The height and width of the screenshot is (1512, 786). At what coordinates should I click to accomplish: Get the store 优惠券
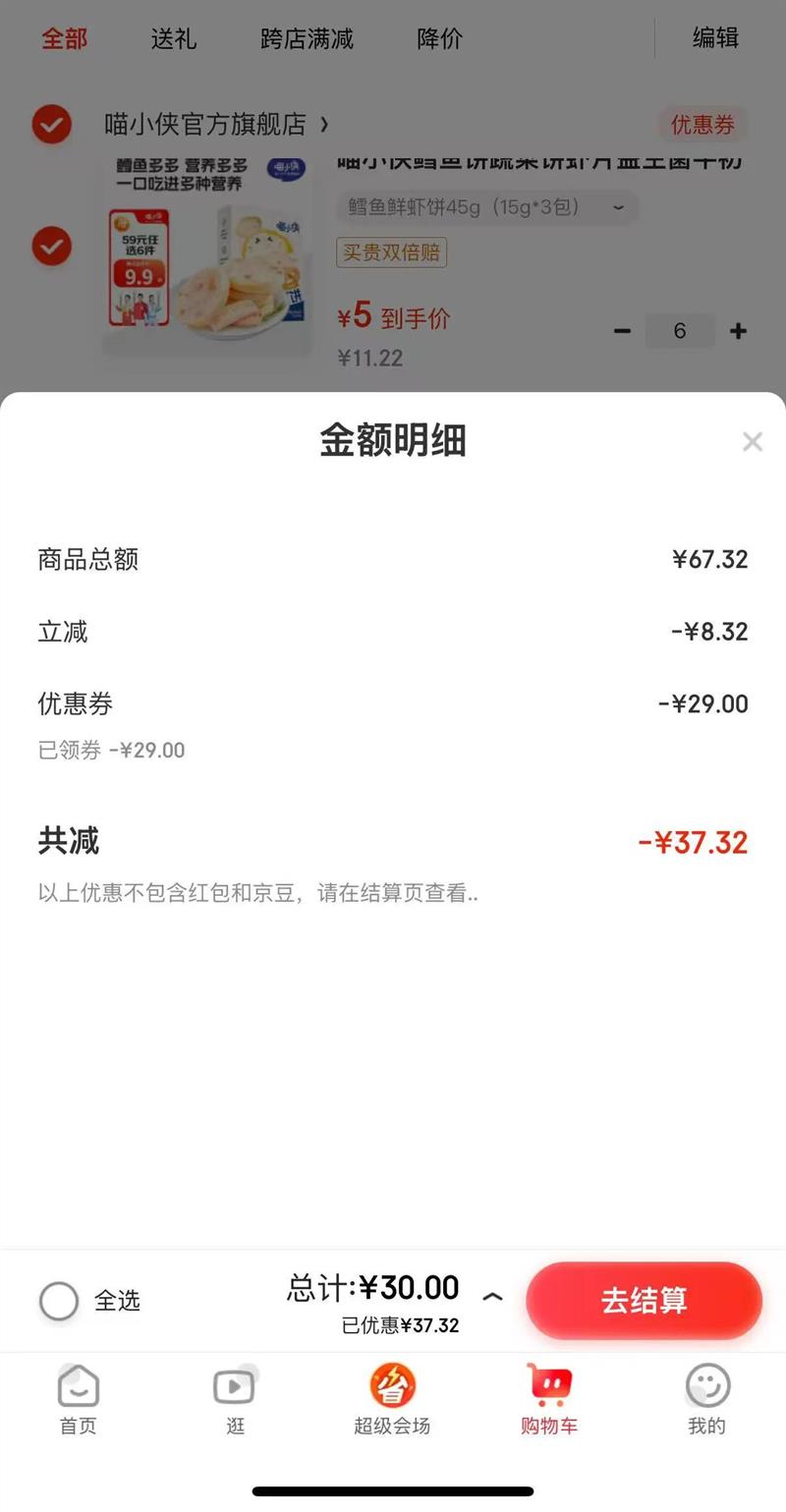pos(702,125)
